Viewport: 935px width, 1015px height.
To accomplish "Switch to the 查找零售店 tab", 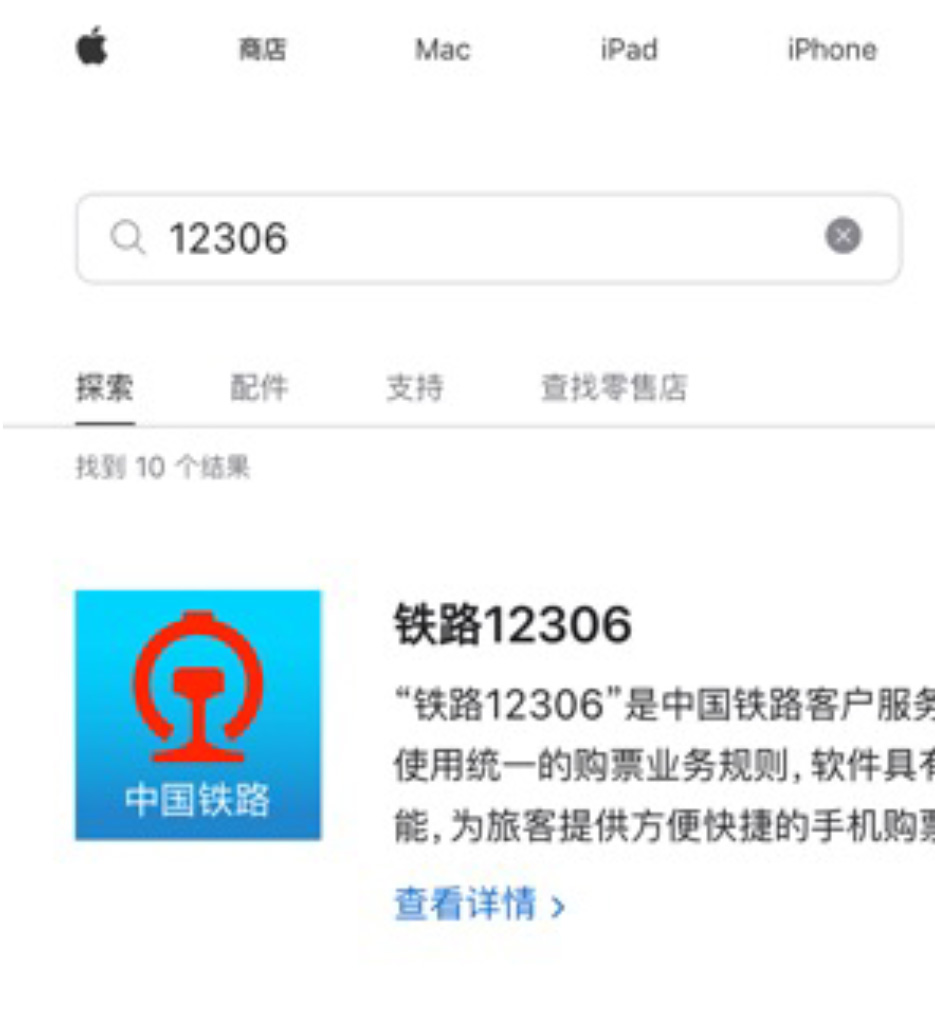I will tap(614, 388).
